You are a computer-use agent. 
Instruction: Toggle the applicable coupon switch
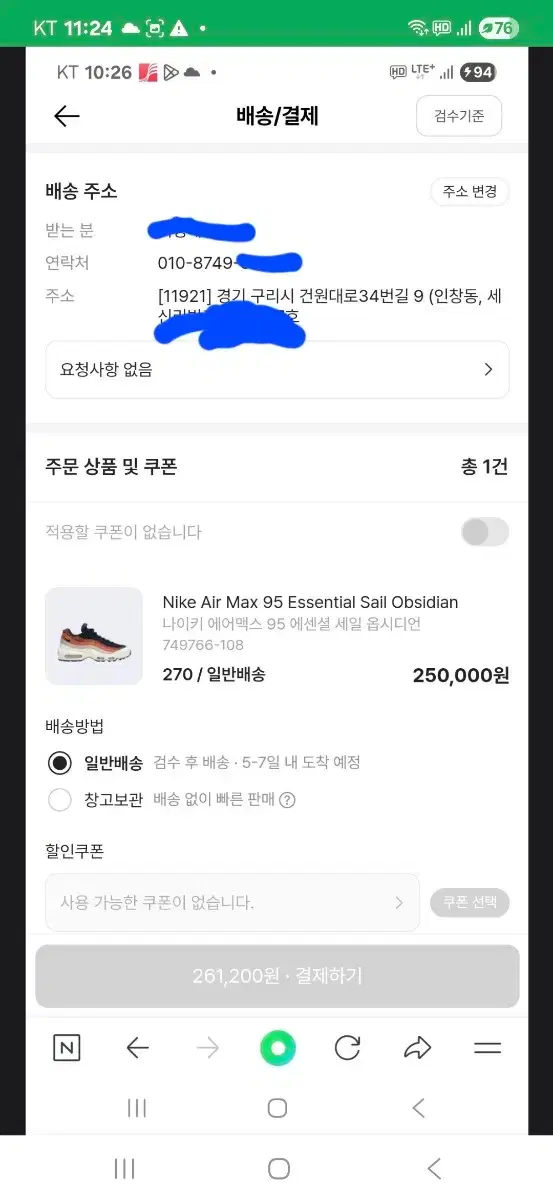pyautogui.click(x=485, y=532)
